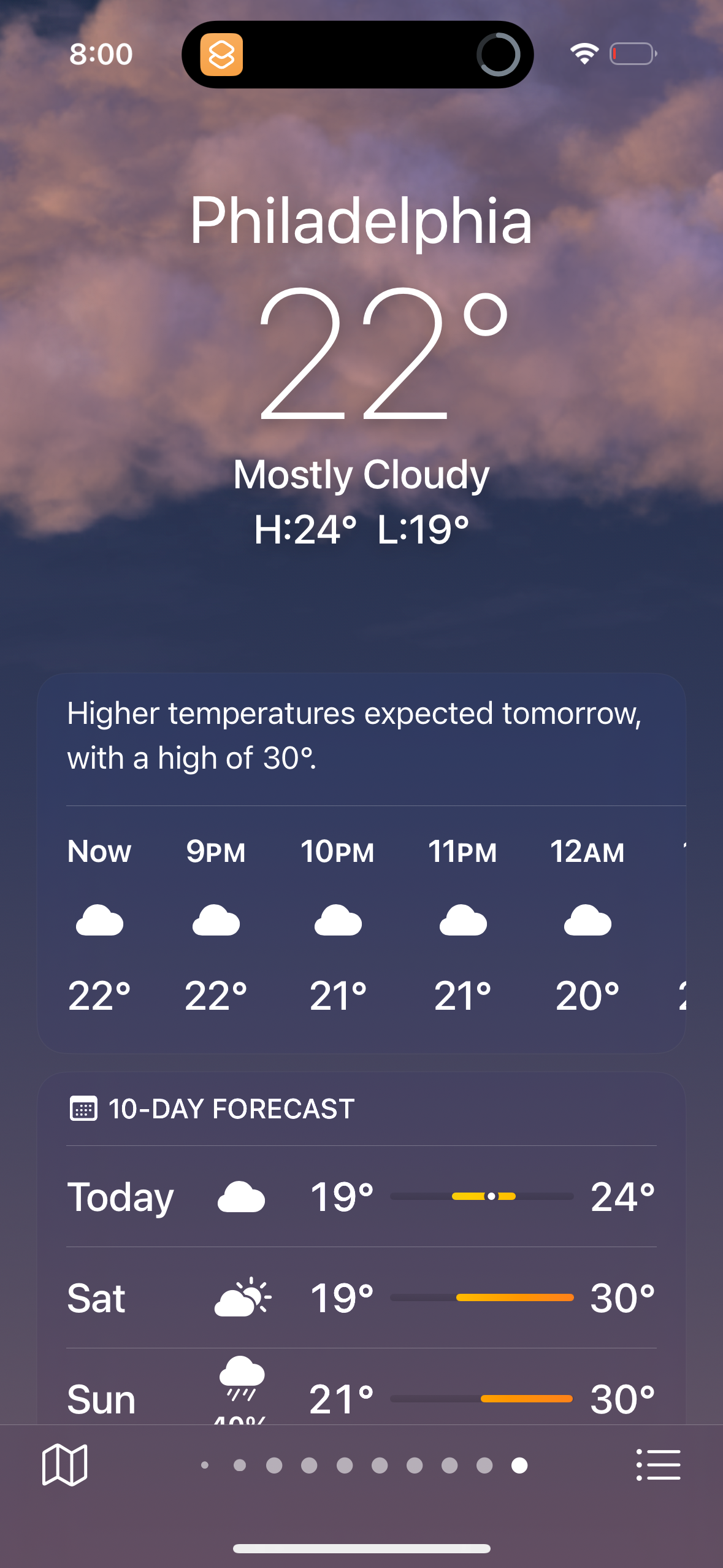This screenshot has width=723, height=1568.
Task: Tap the 10-Day Forecast calendar icon
Action: tap(83, 1108)
